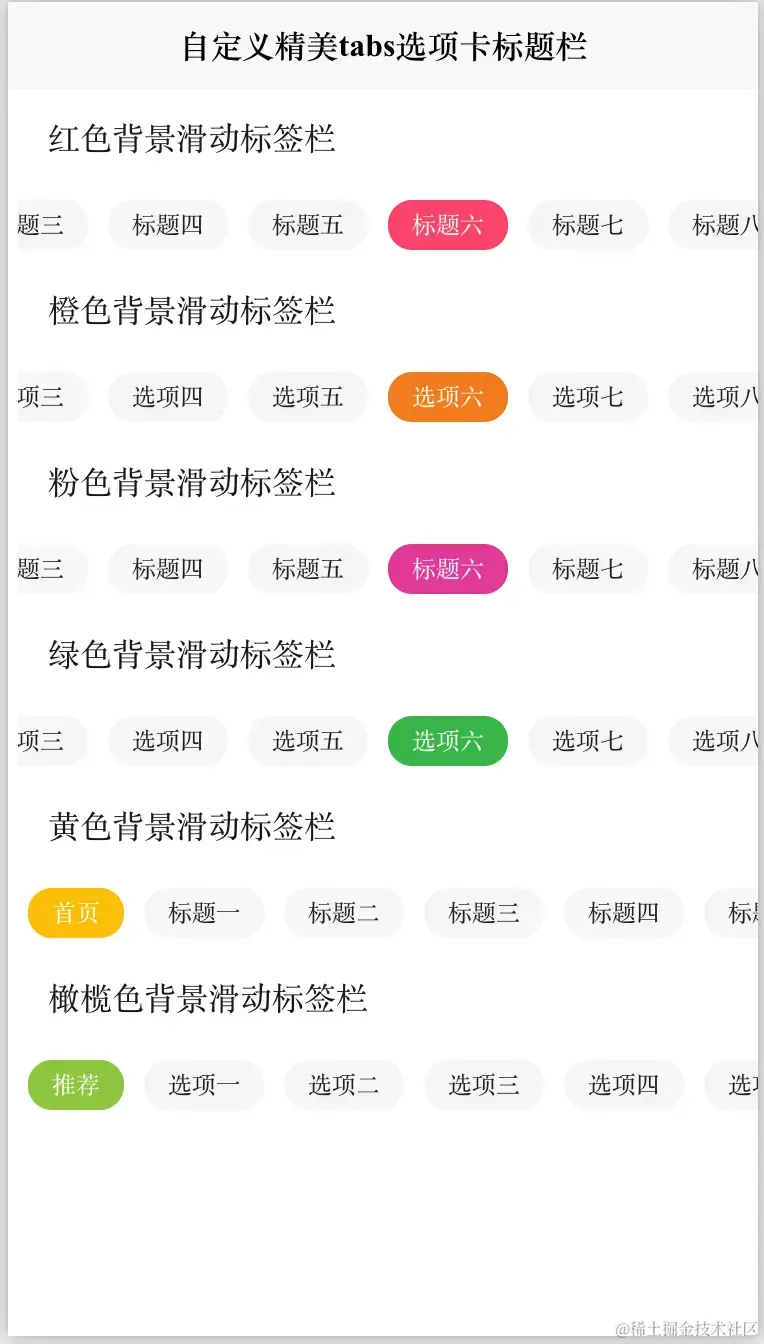Choose 标题三 in the yellow tab bar
Image resolution: width=764 pixels, height=1344 pixels.
point(484,913)
